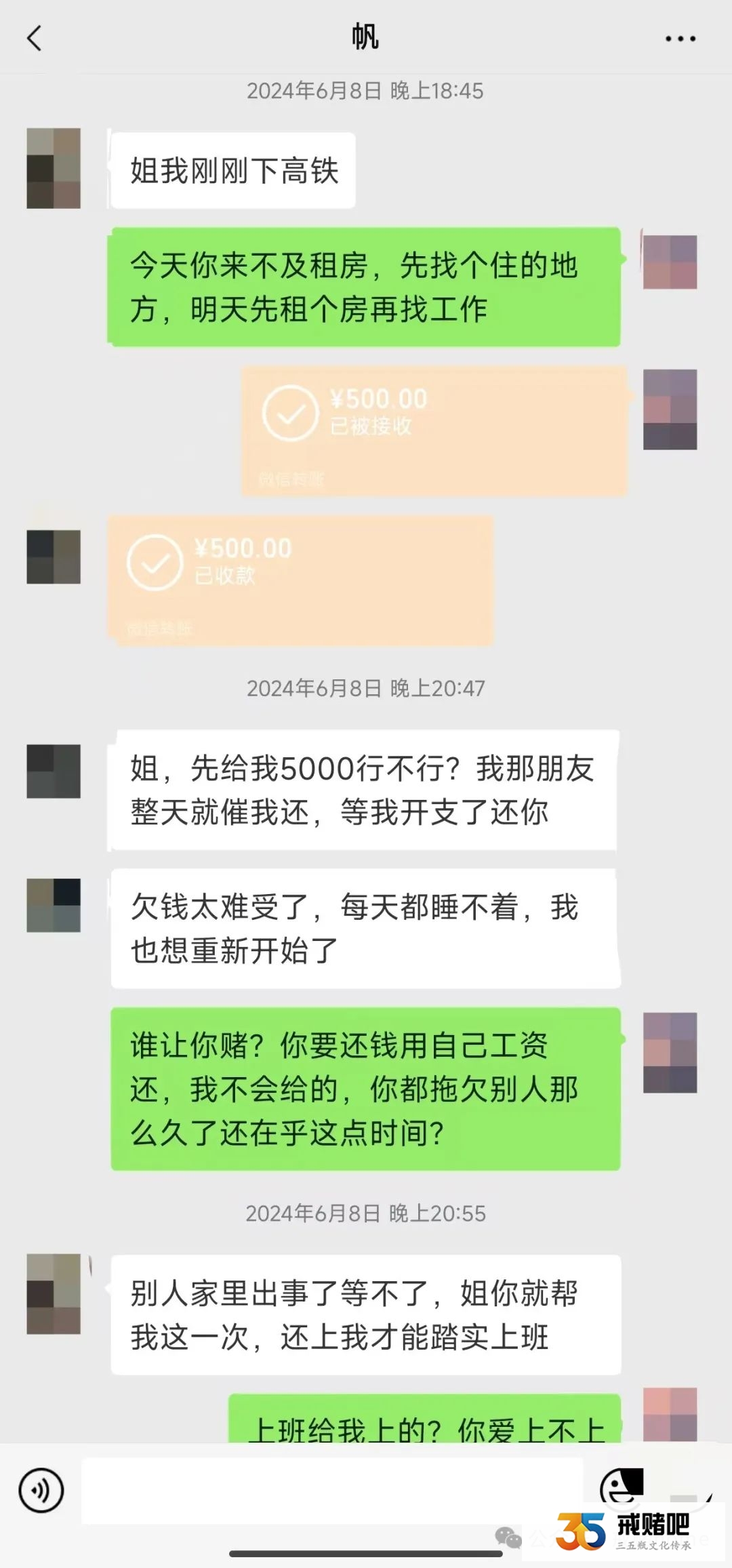Go back from the 帆 chat
The height and width of the screenshot is (1568, 732).
pos(34,39)
